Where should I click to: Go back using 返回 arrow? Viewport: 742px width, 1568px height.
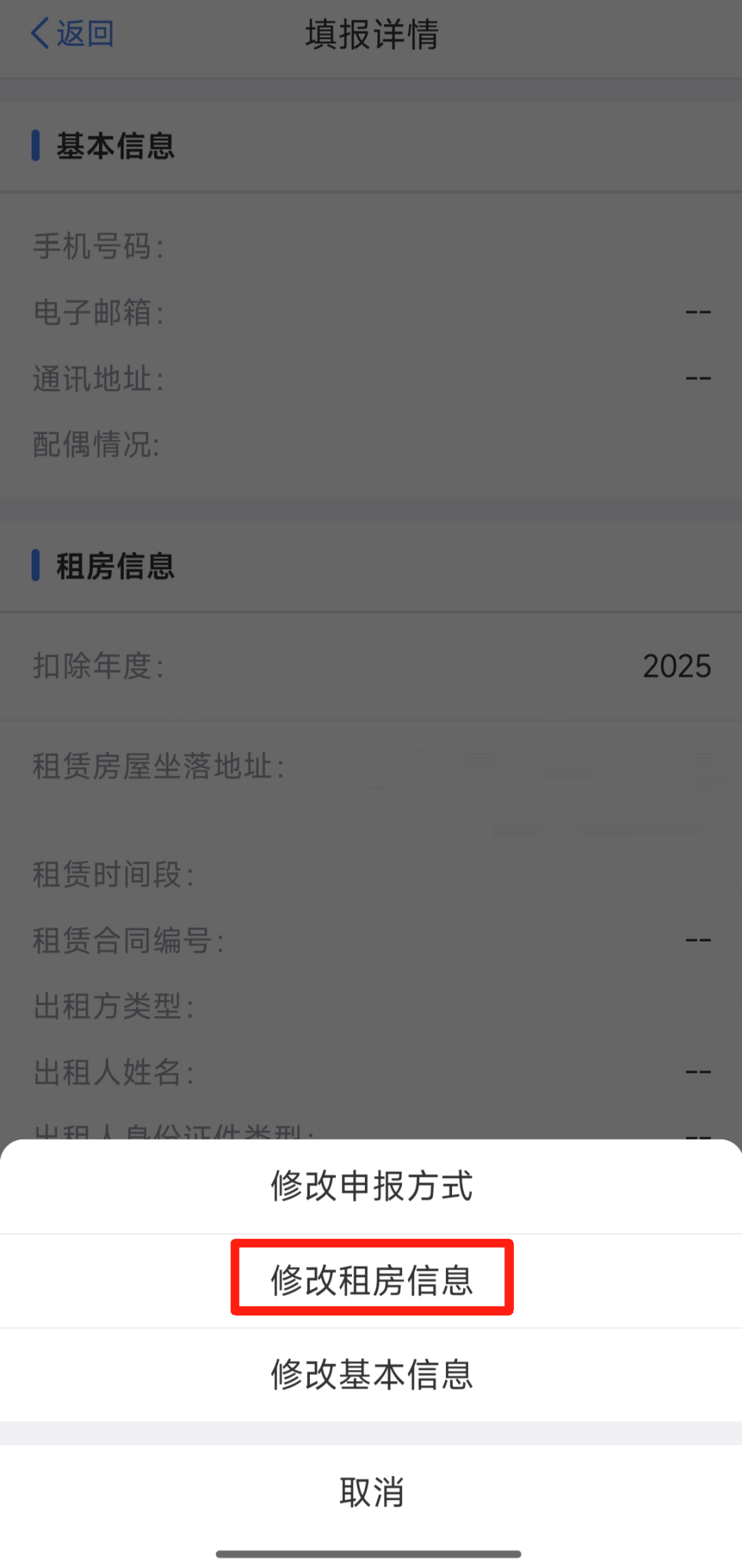[71, 33]
